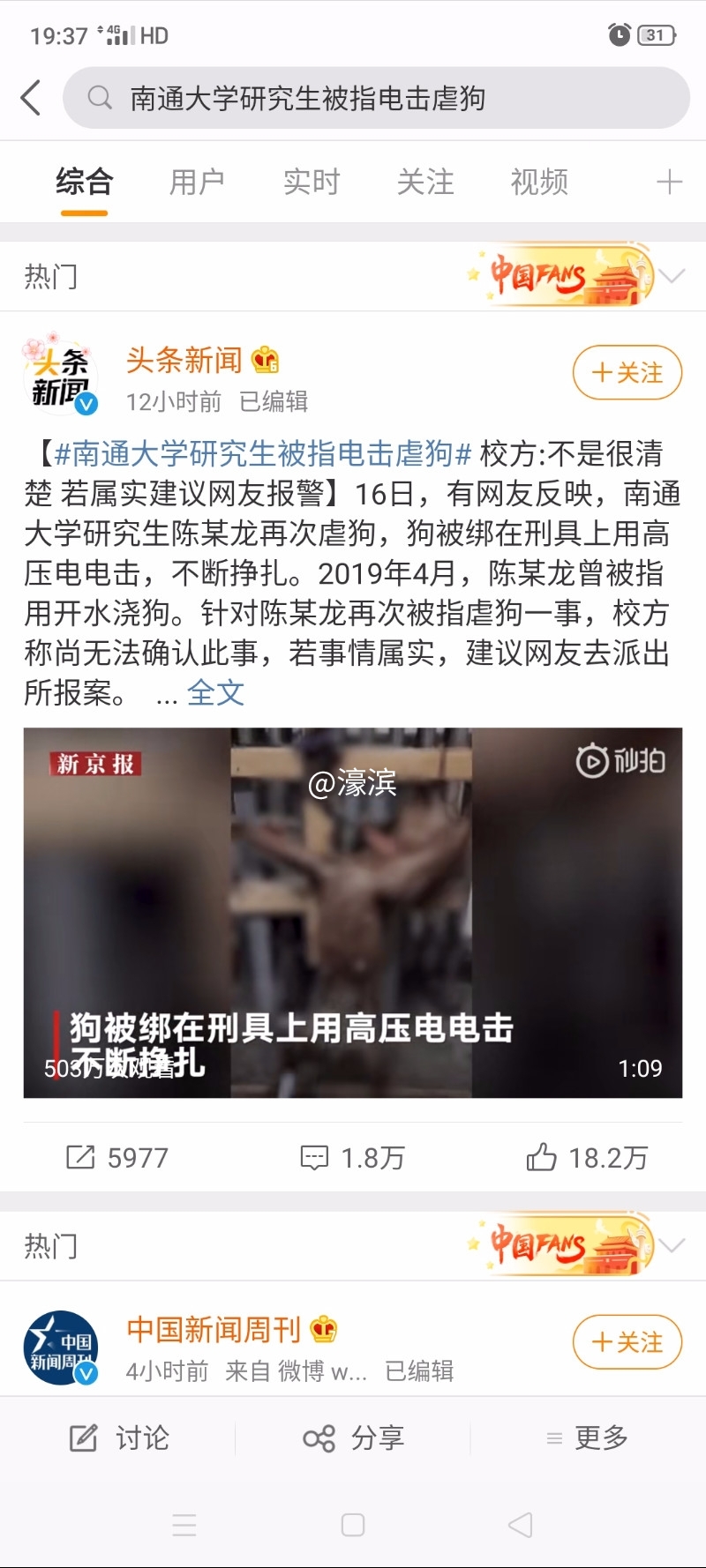Tap the search box with 南通大学 query
The width and height of the screenshot is (706, 1568).
point(375,98)
